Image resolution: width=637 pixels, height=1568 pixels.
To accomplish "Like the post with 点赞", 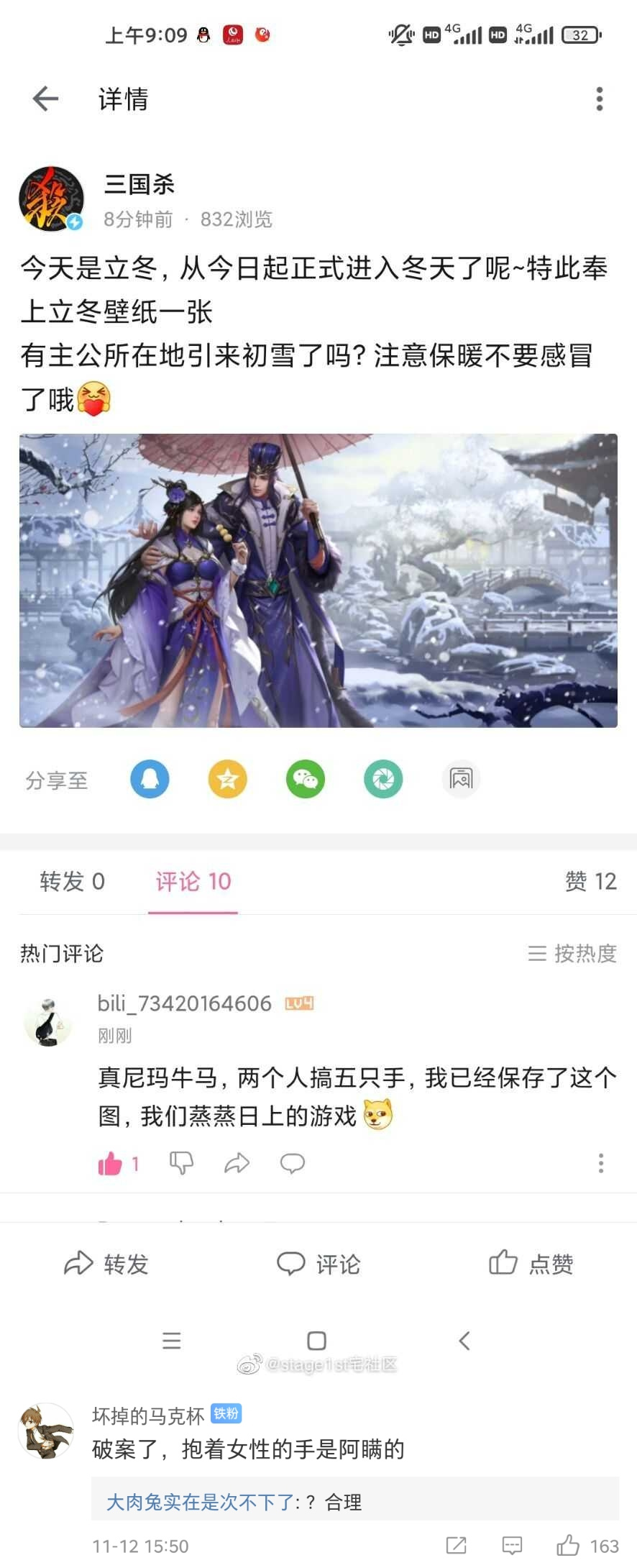I will coord(531,1264).
